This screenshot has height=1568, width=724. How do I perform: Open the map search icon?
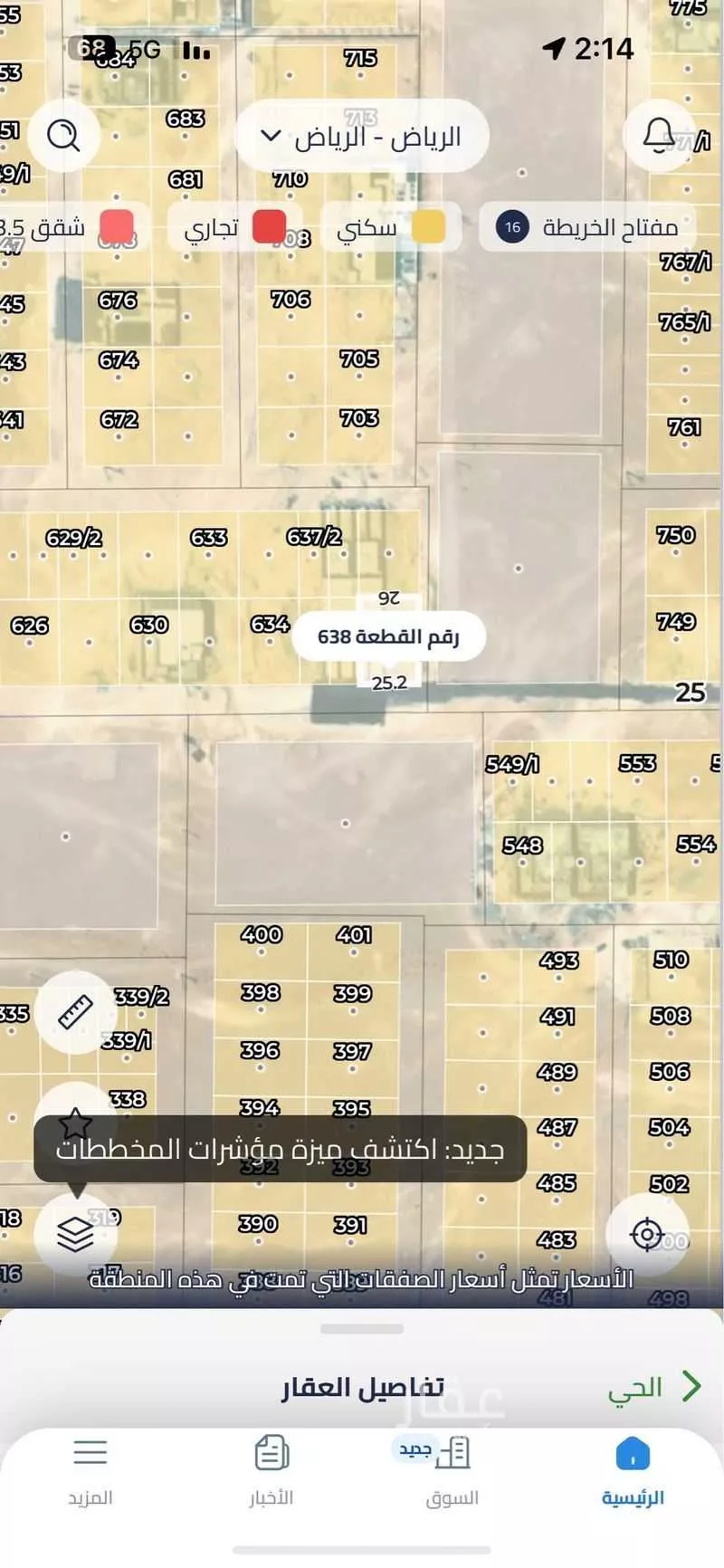point(63,136)
